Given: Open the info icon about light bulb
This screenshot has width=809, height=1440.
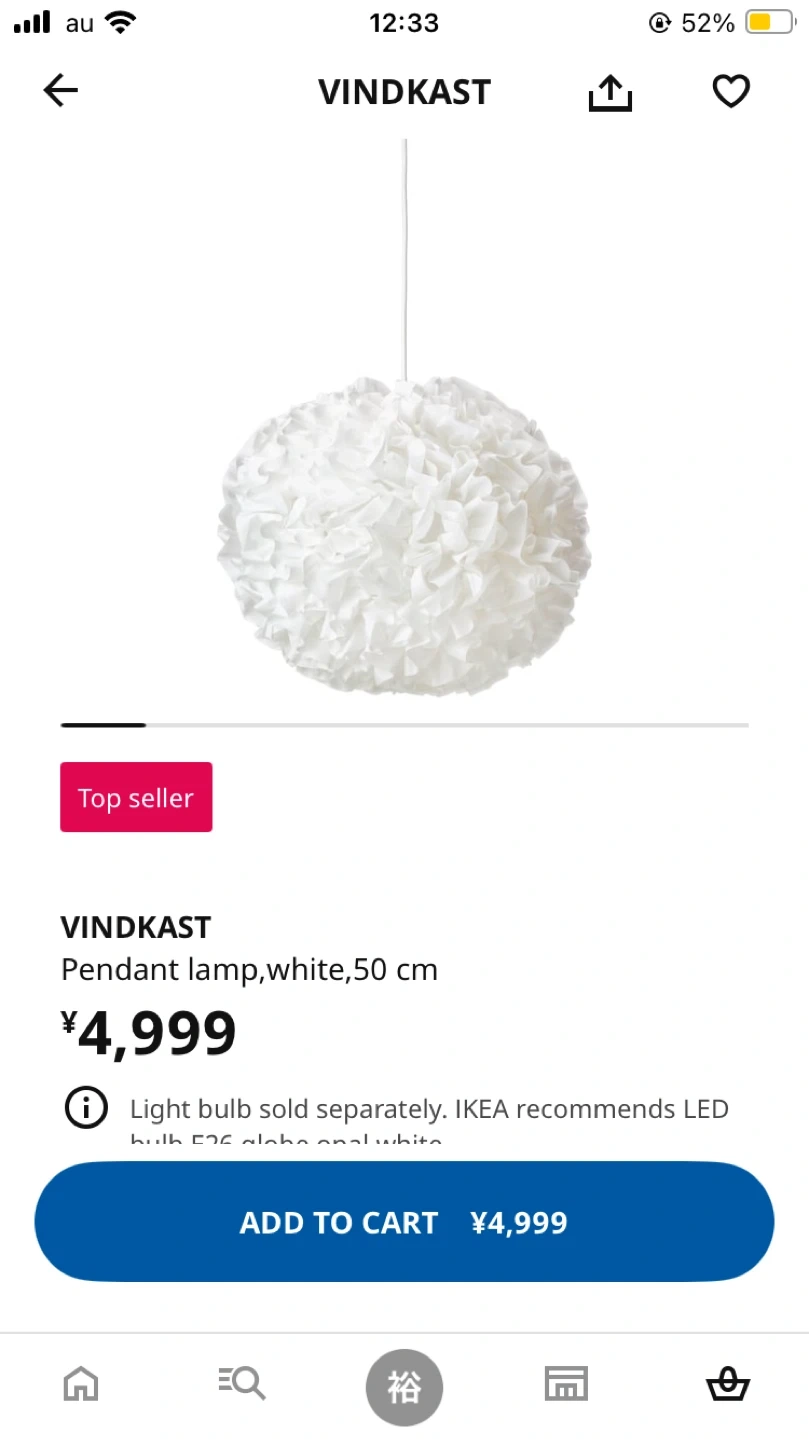Looking at the screenshot, I should [86, 1108].
